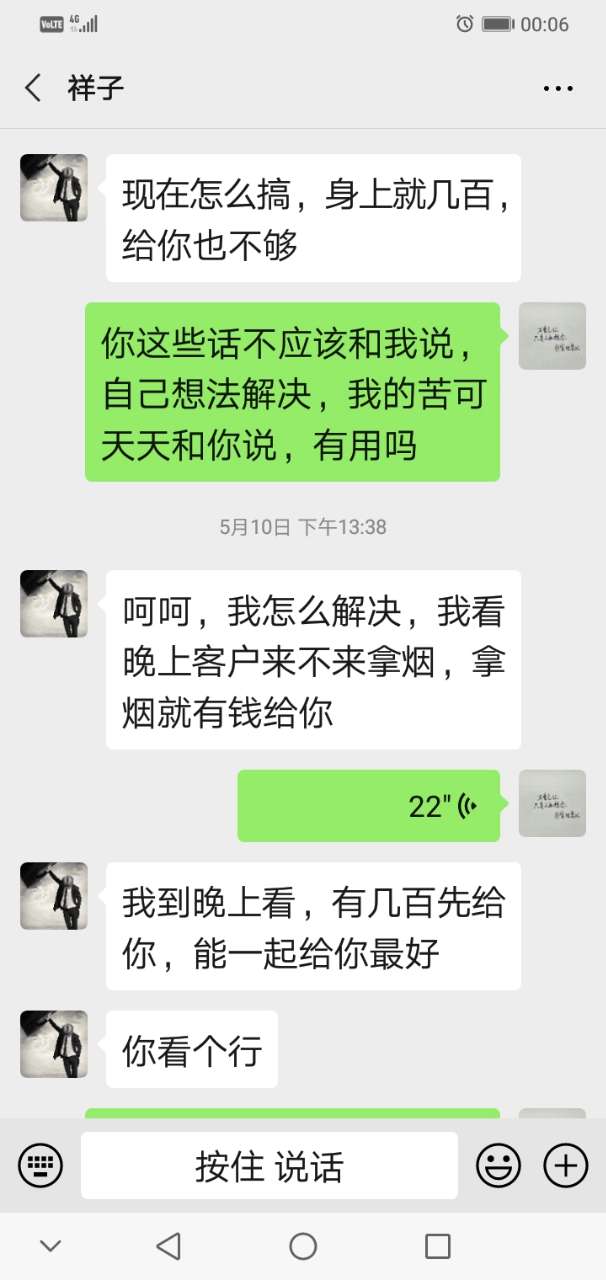The image size is (606, 1280).
Task: Open my avatar beside the voice message
Action: point(552,804)
